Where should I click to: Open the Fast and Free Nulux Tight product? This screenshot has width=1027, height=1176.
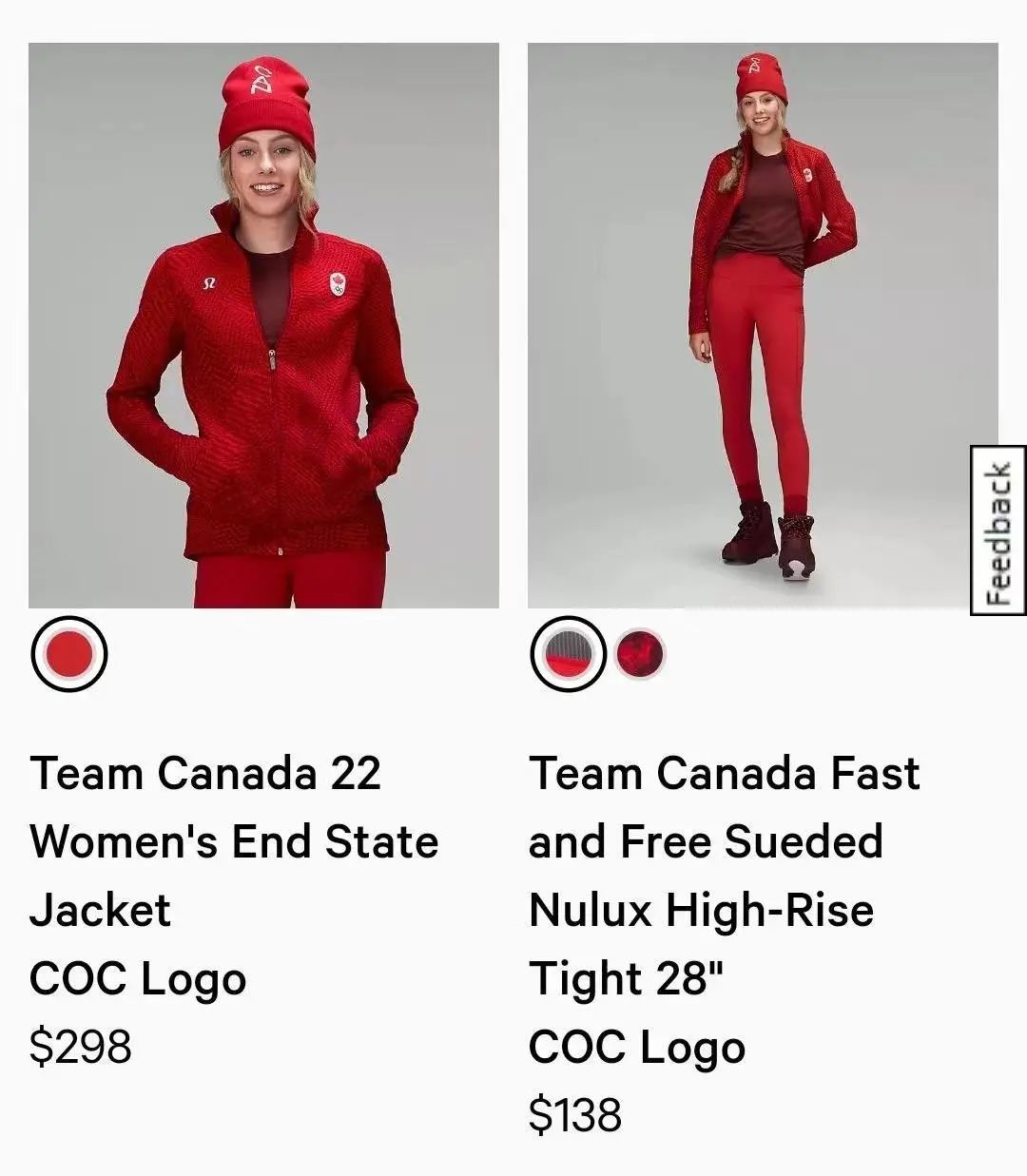pyautogui.click(x=763, y=325)
